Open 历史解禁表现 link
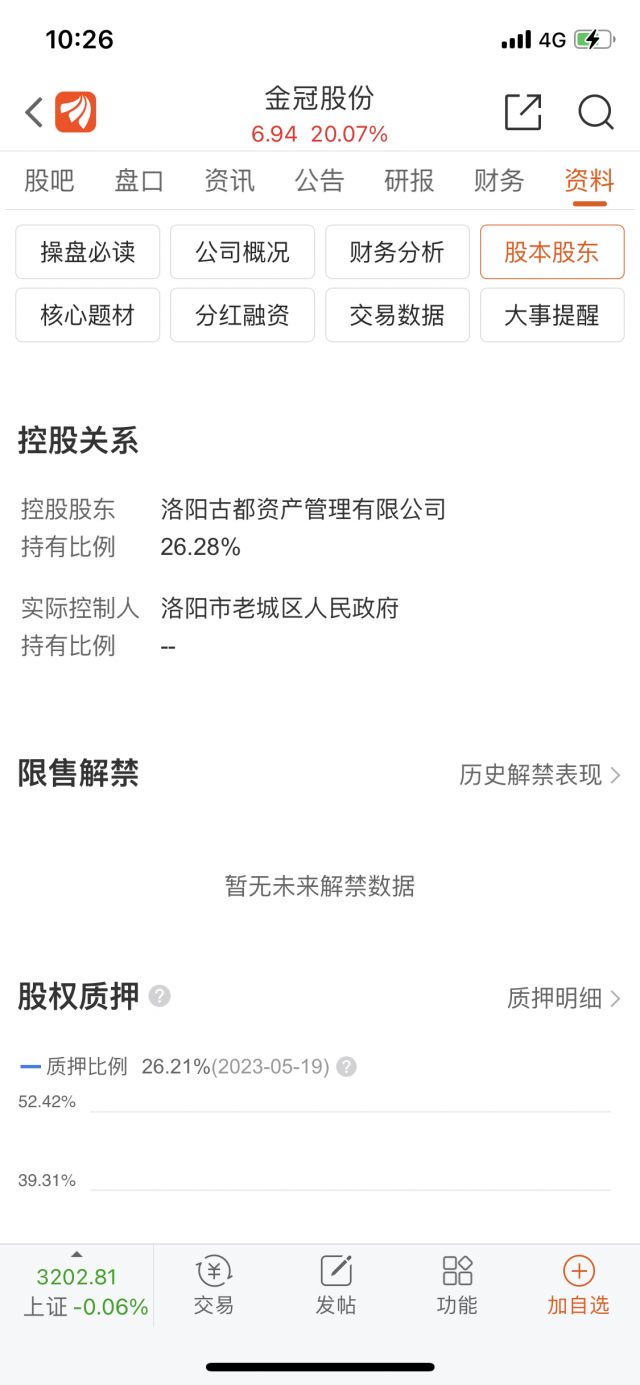 (x=540, y=775)
